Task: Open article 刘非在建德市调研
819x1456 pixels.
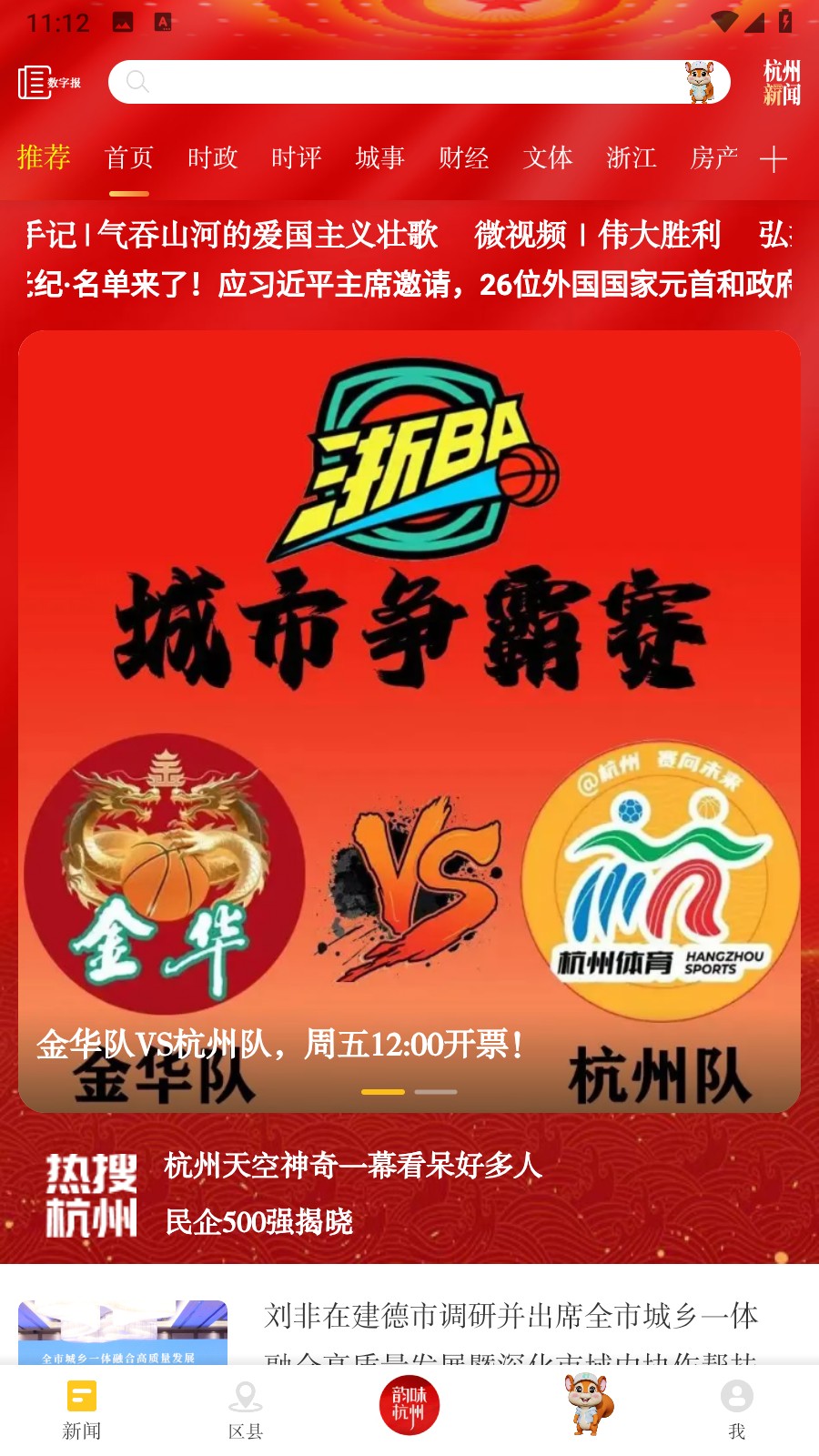Action: tap(510, 1317)
